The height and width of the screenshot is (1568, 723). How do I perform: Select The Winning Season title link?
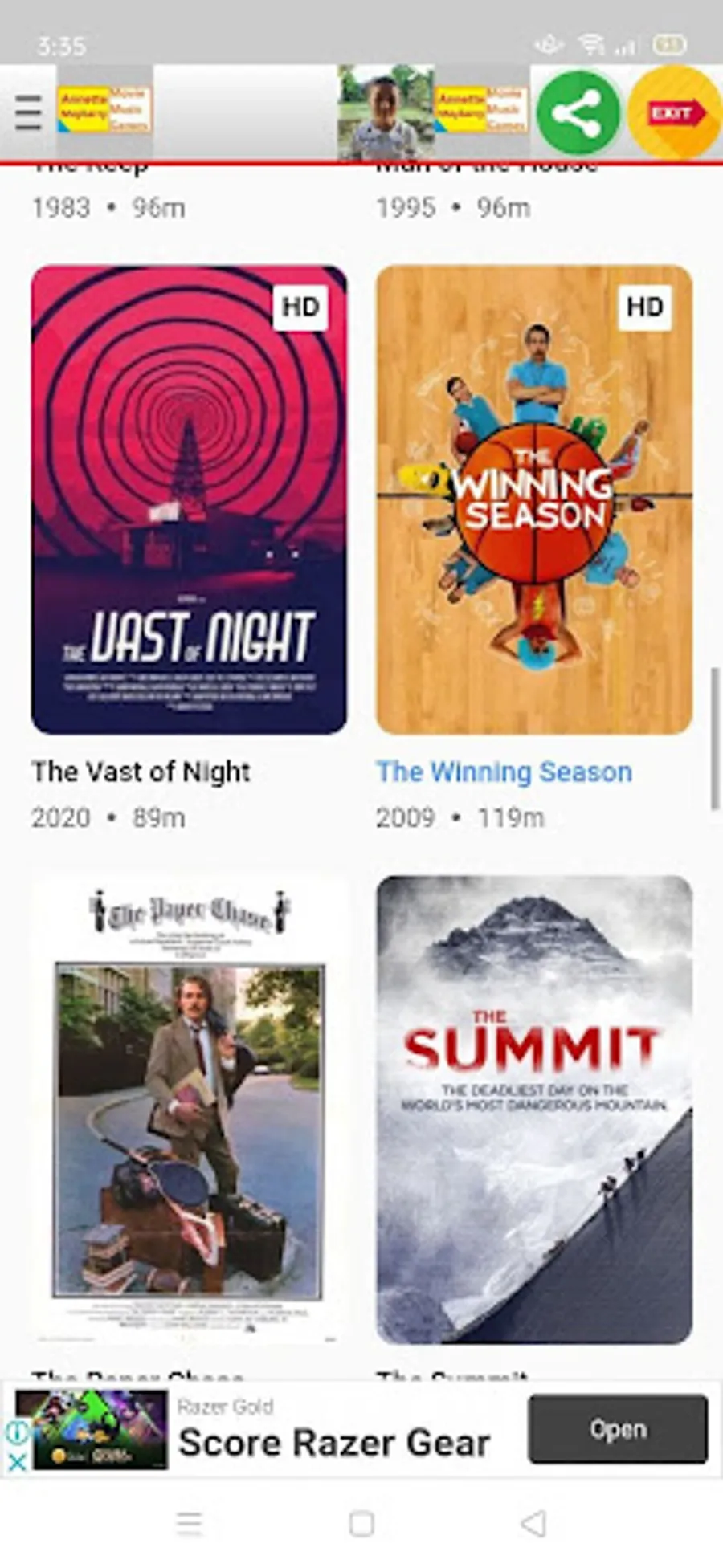coord(504,772)
